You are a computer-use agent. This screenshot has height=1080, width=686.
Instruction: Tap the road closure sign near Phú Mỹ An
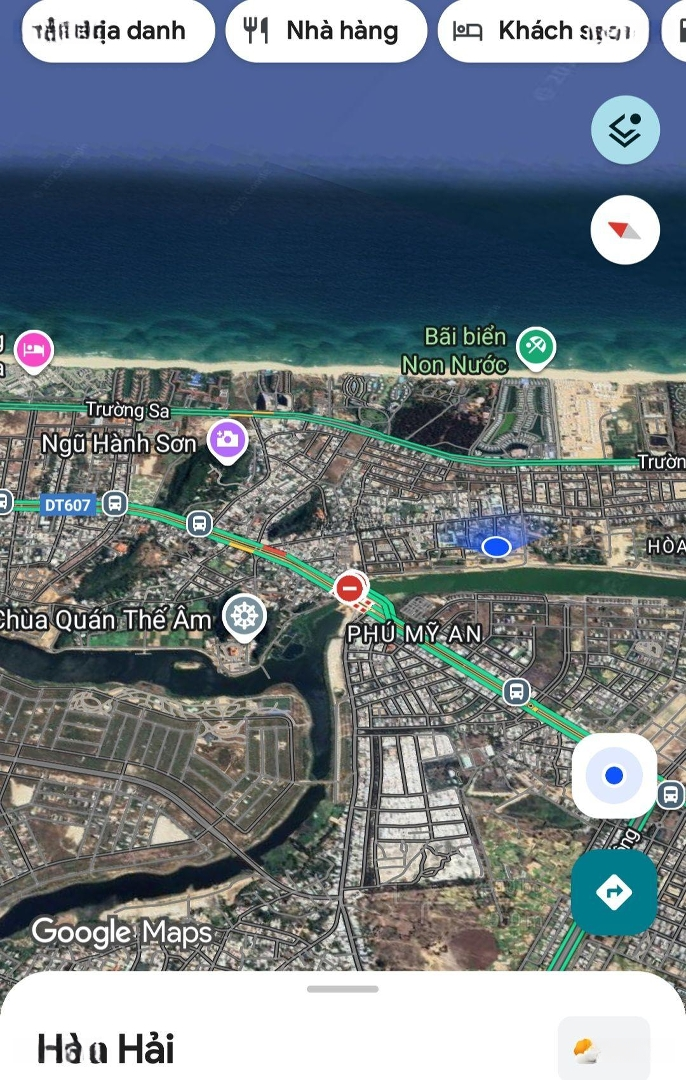(x=350, y=587)
